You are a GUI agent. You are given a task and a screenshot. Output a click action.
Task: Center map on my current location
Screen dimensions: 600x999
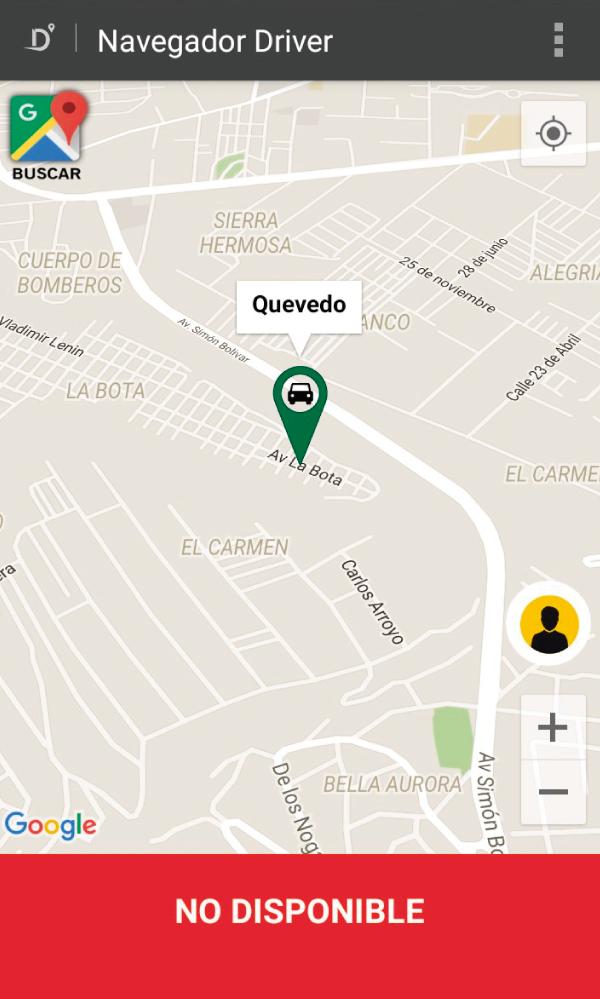(x=553, y=133)
